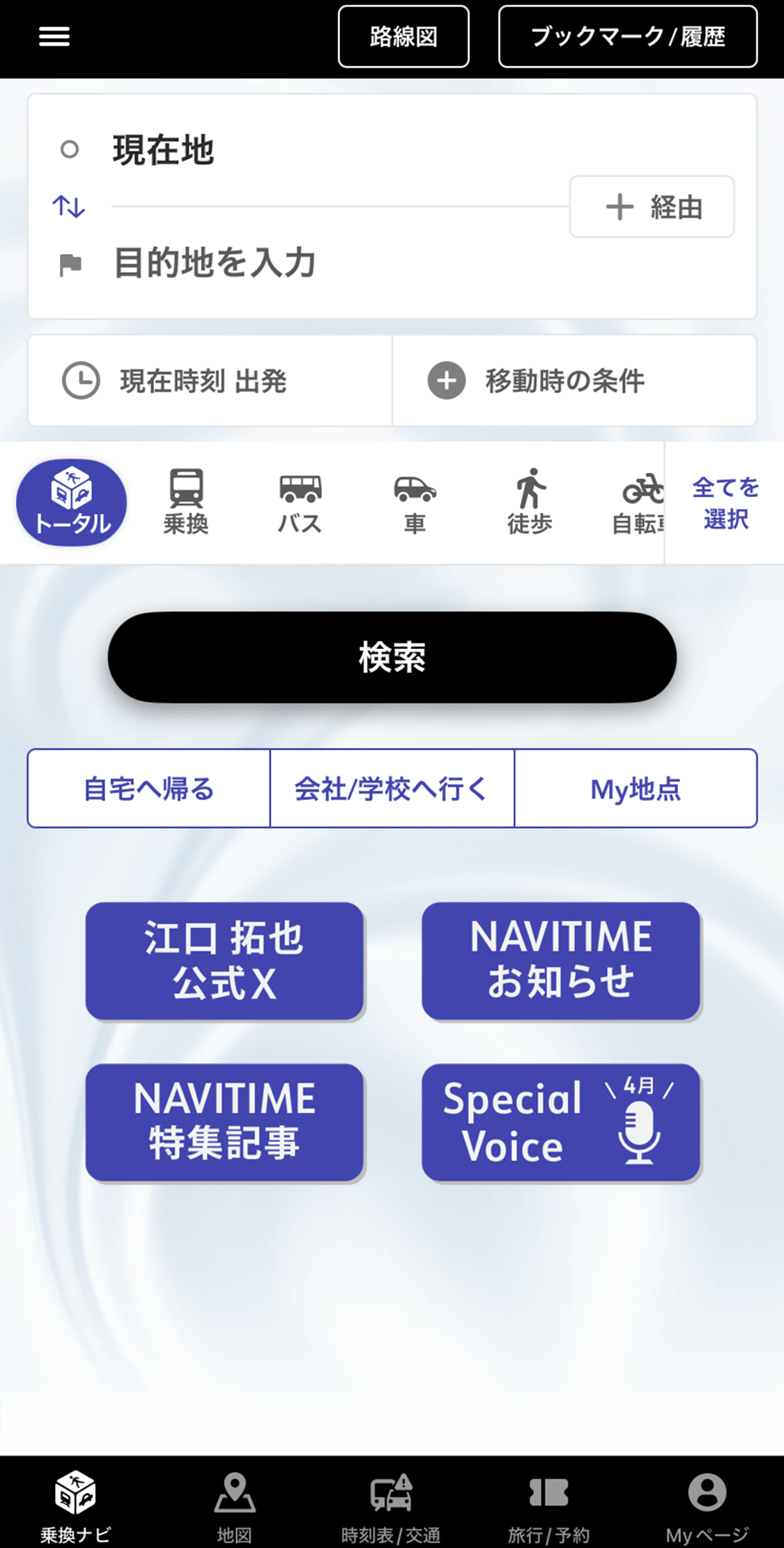This screenshot has height=1548, width=784.
Task: Select the 車 car mode
Action: [x=415, y=502]
